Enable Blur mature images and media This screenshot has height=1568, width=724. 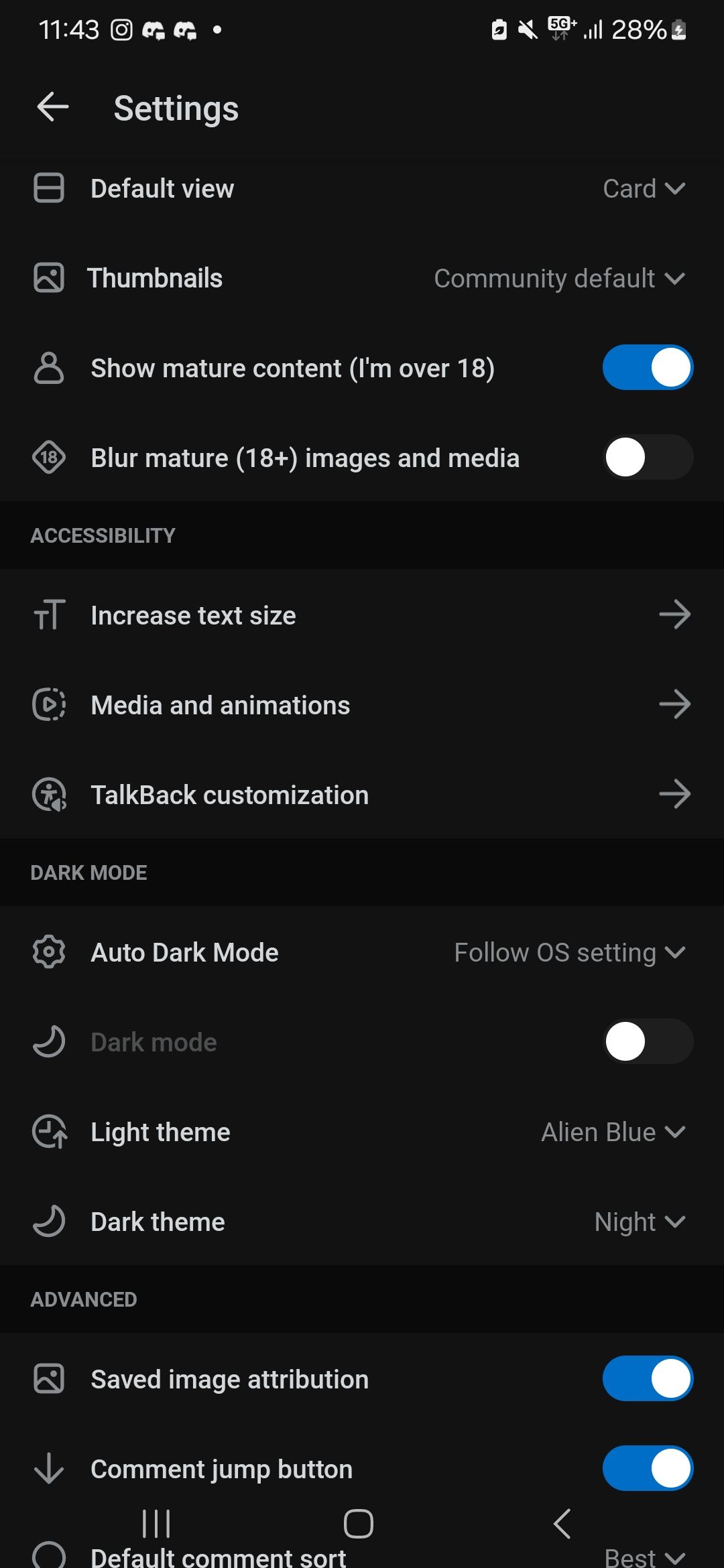point(648,458)
